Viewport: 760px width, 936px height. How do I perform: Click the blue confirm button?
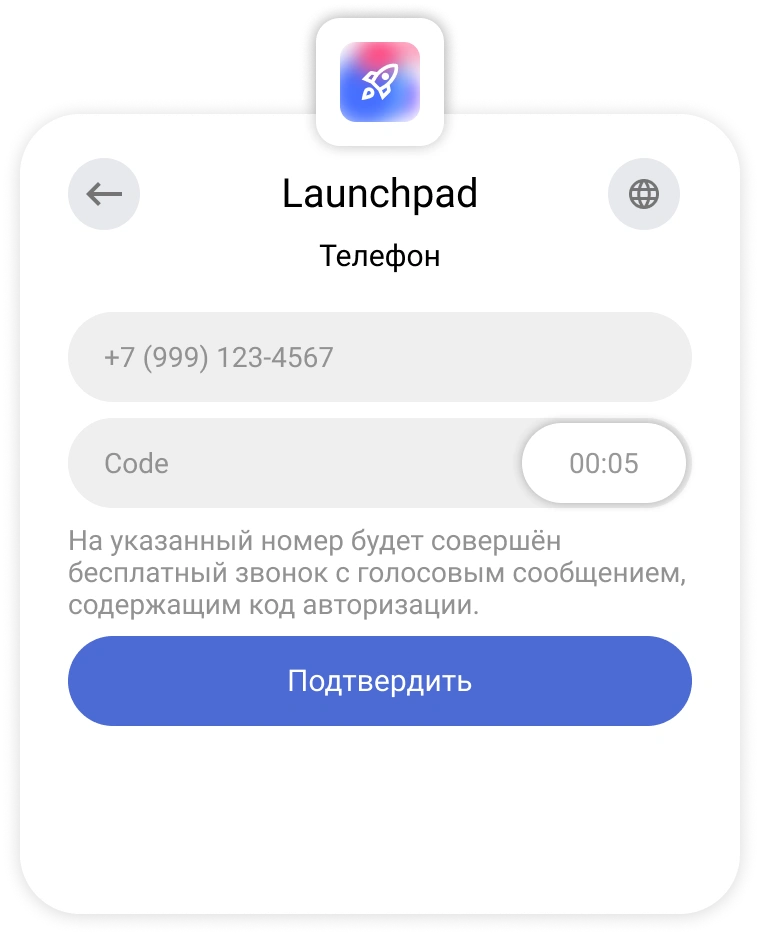click(x=380, y=681)
